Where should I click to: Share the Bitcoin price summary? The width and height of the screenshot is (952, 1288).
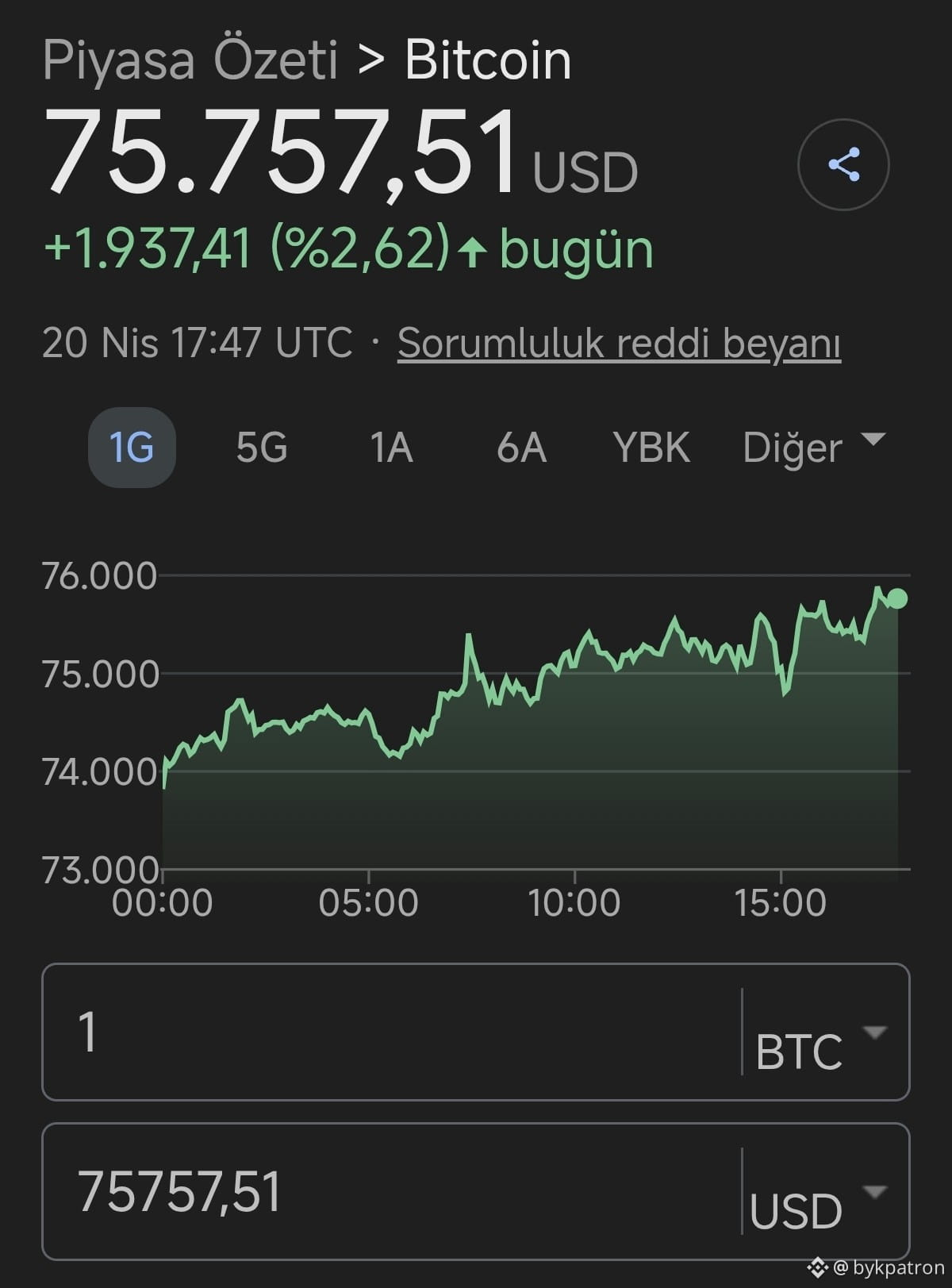tap(843, 164)
